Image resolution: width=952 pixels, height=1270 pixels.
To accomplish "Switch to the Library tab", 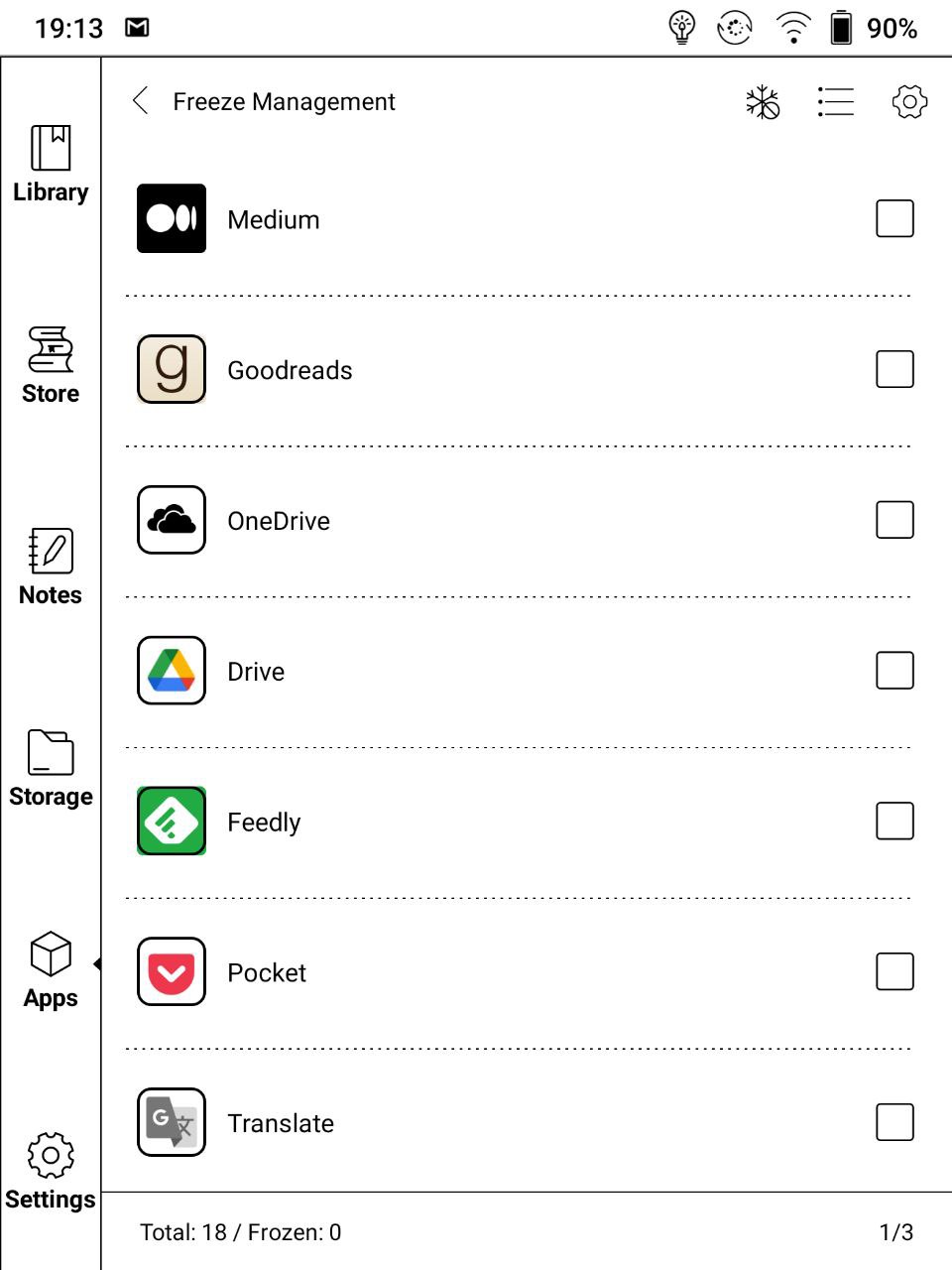I will [51, 165].
